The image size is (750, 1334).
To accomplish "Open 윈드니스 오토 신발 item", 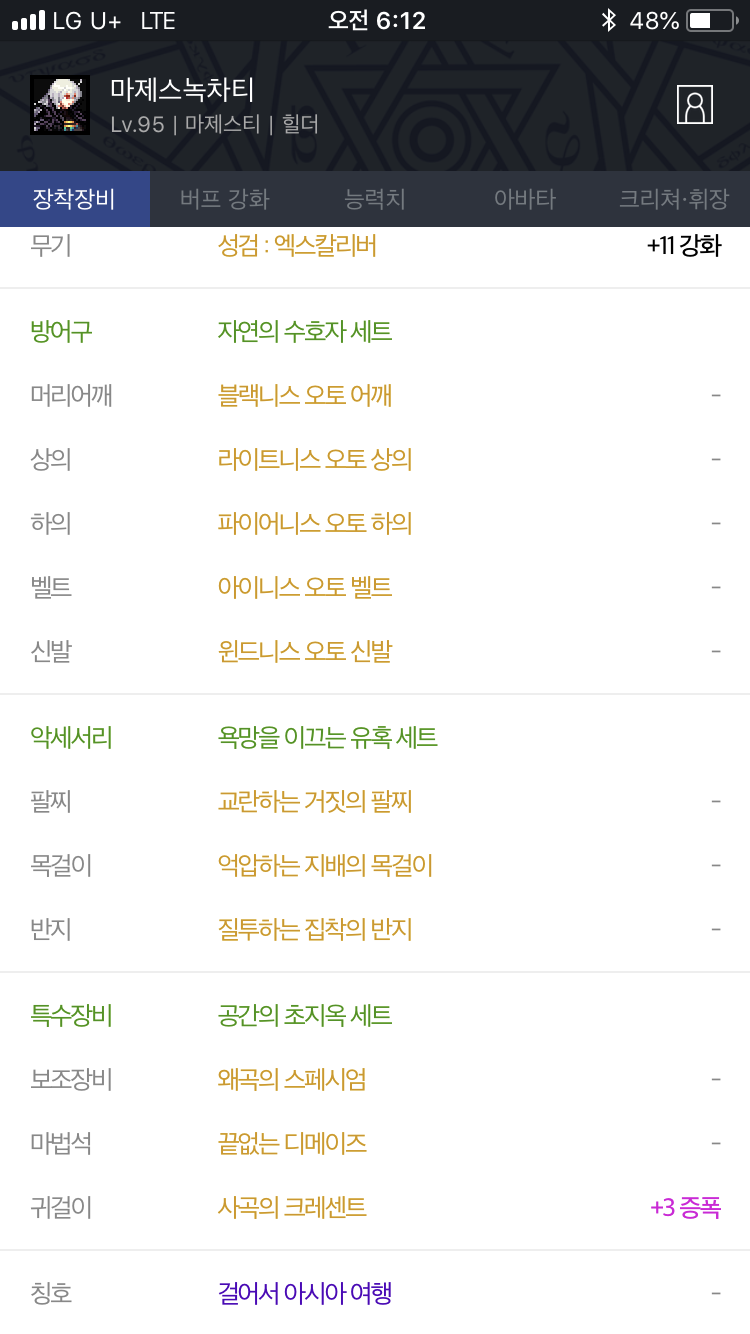I will [305, 652].
